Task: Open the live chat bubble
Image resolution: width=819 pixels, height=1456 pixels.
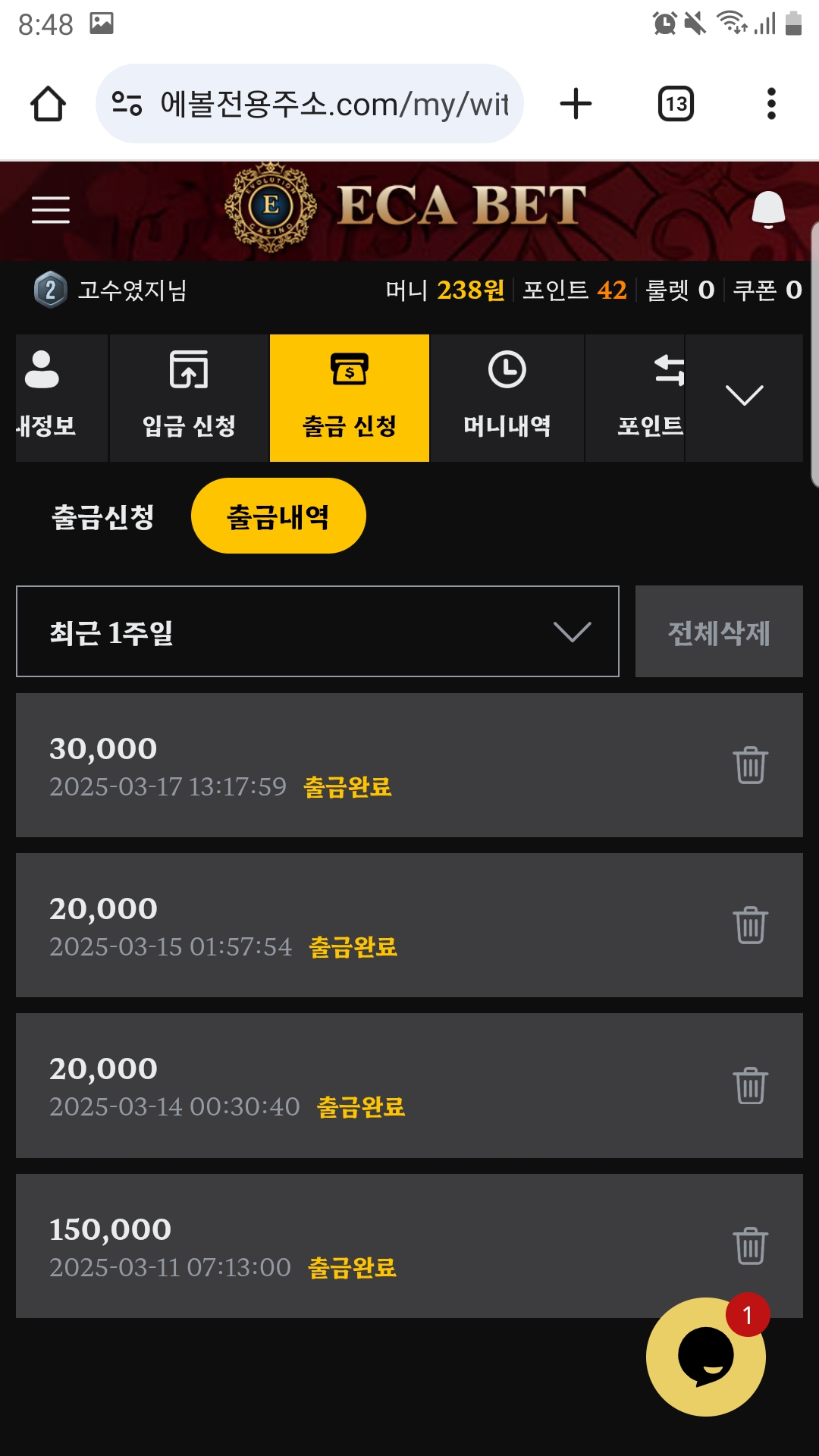Action: [x=705, y=1356]
